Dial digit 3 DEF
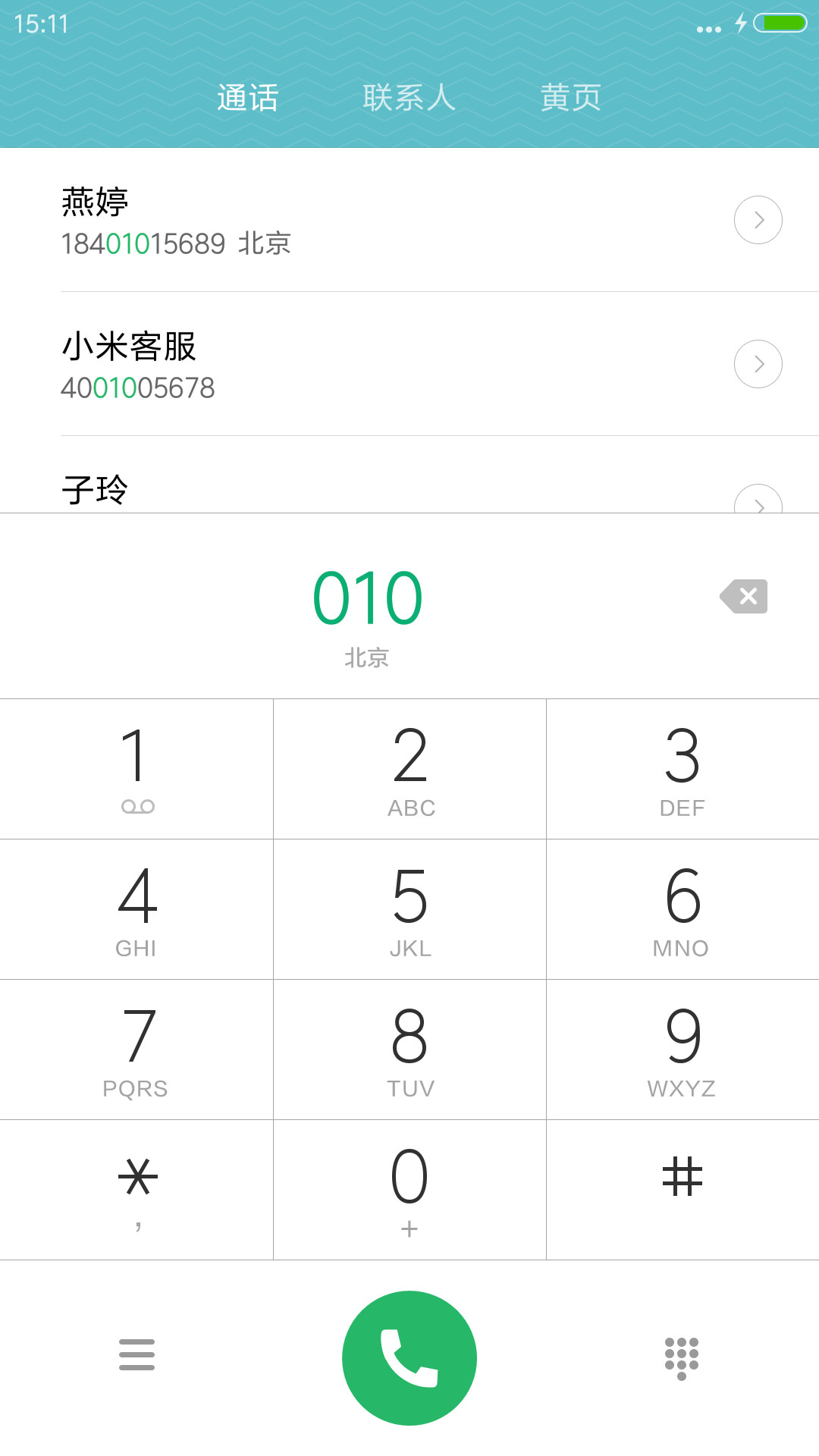This screenshot has height=1456, width=819. (x=682, y=769)
